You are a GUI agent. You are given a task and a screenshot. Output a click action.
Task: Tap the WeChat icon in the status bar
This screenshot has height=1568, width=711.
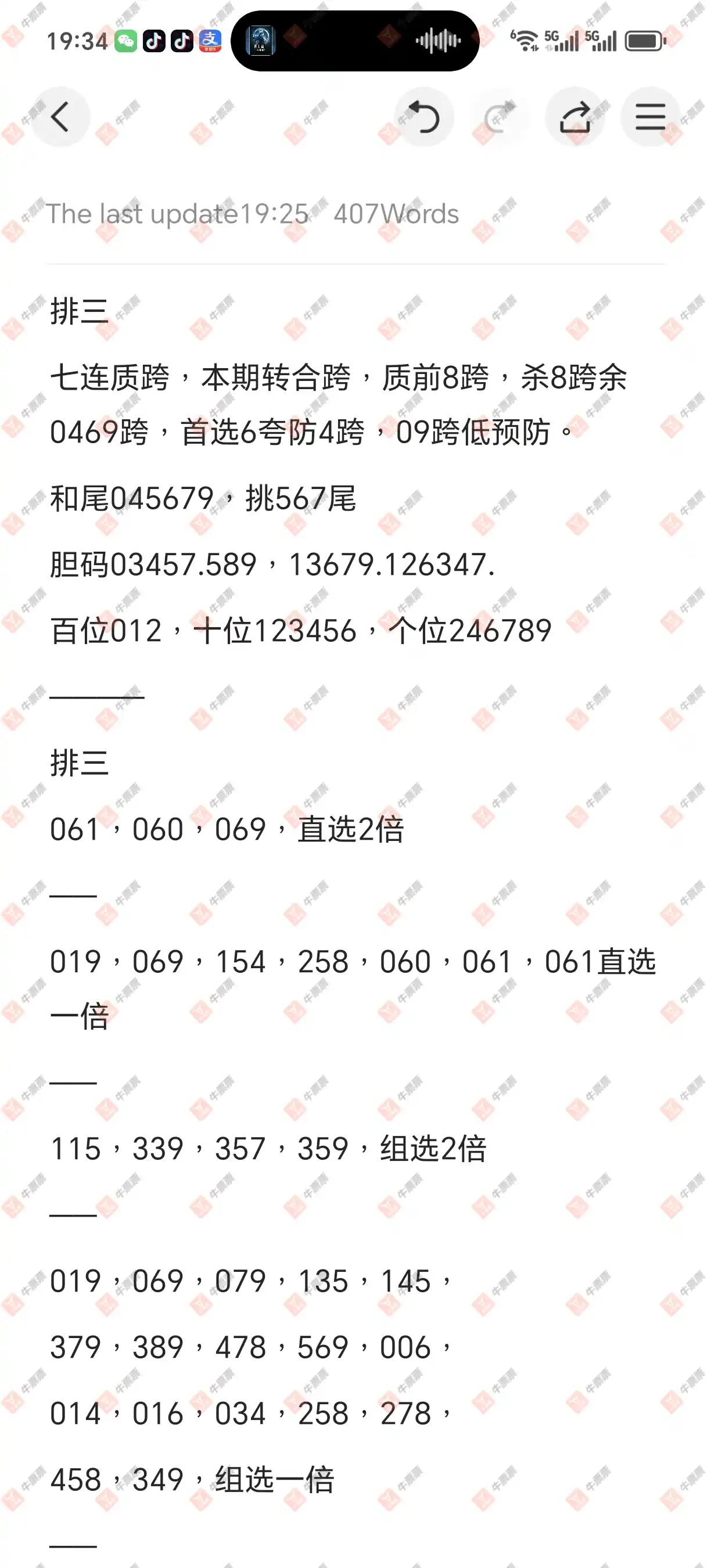(x=126, y=41)
